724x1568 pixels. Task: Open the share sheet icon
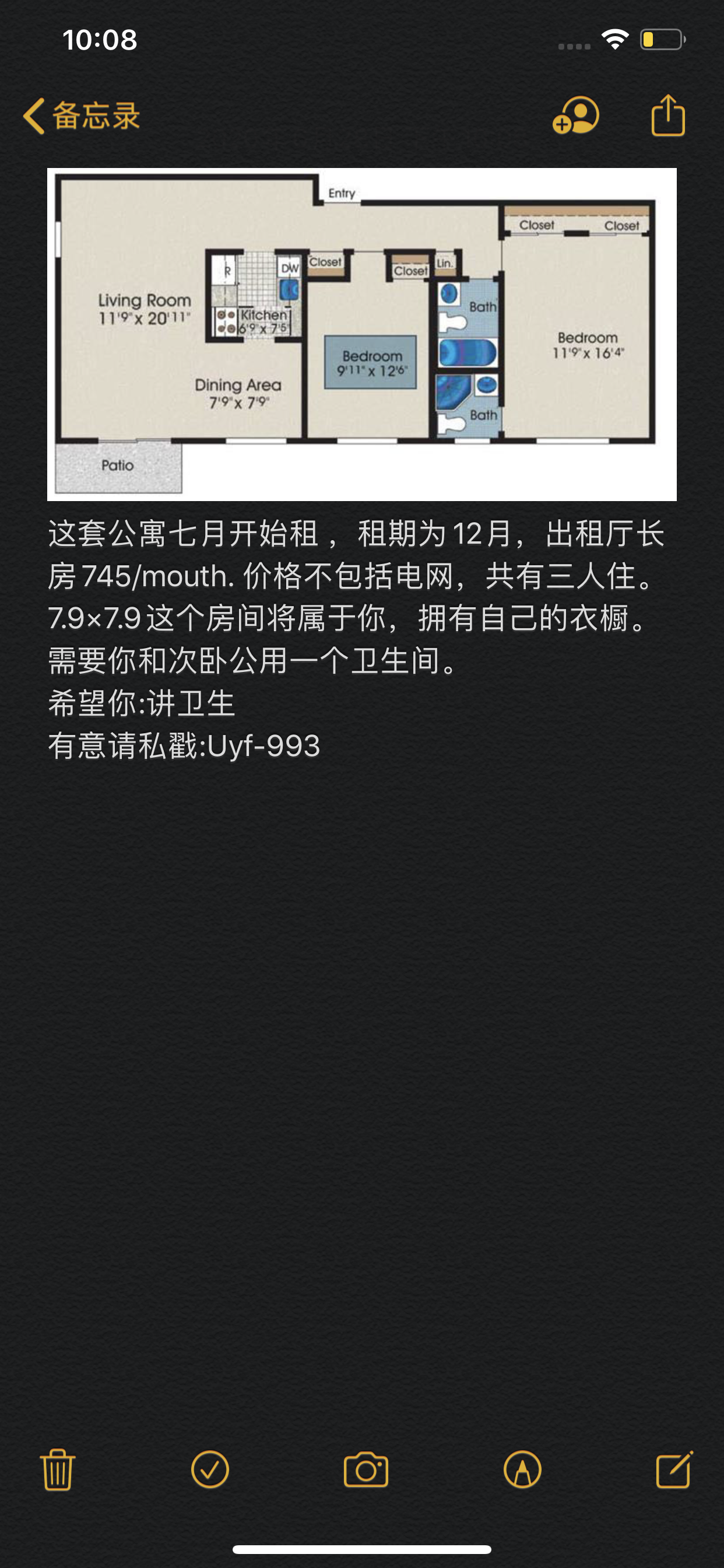click(668, 116)
